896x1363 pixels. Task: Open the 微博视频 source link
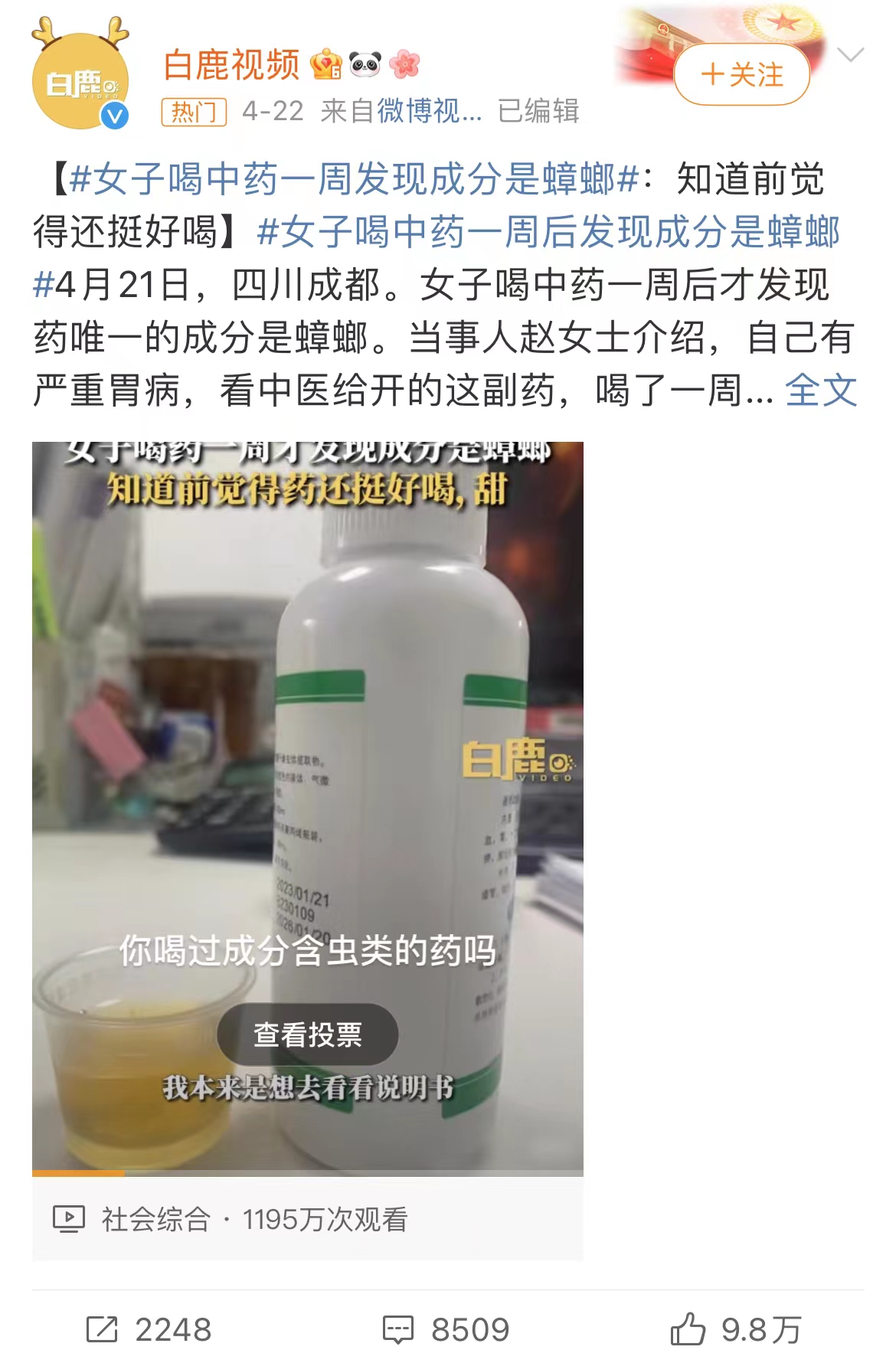(429, 112)
